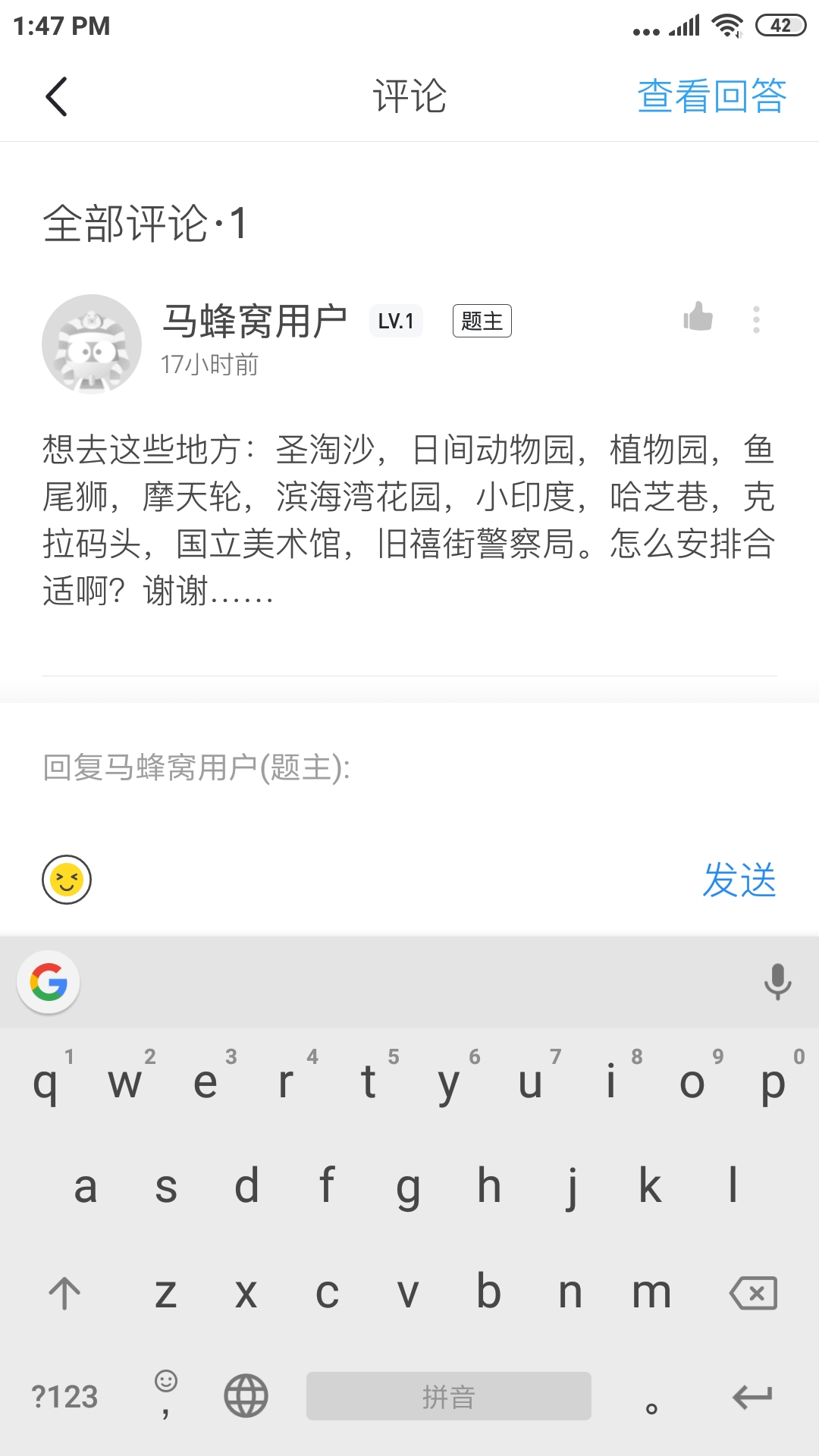The image size is (819, 1456).
Task: Go back from the 评论 page
Action: pyautogui.click(x=57, y=96)
